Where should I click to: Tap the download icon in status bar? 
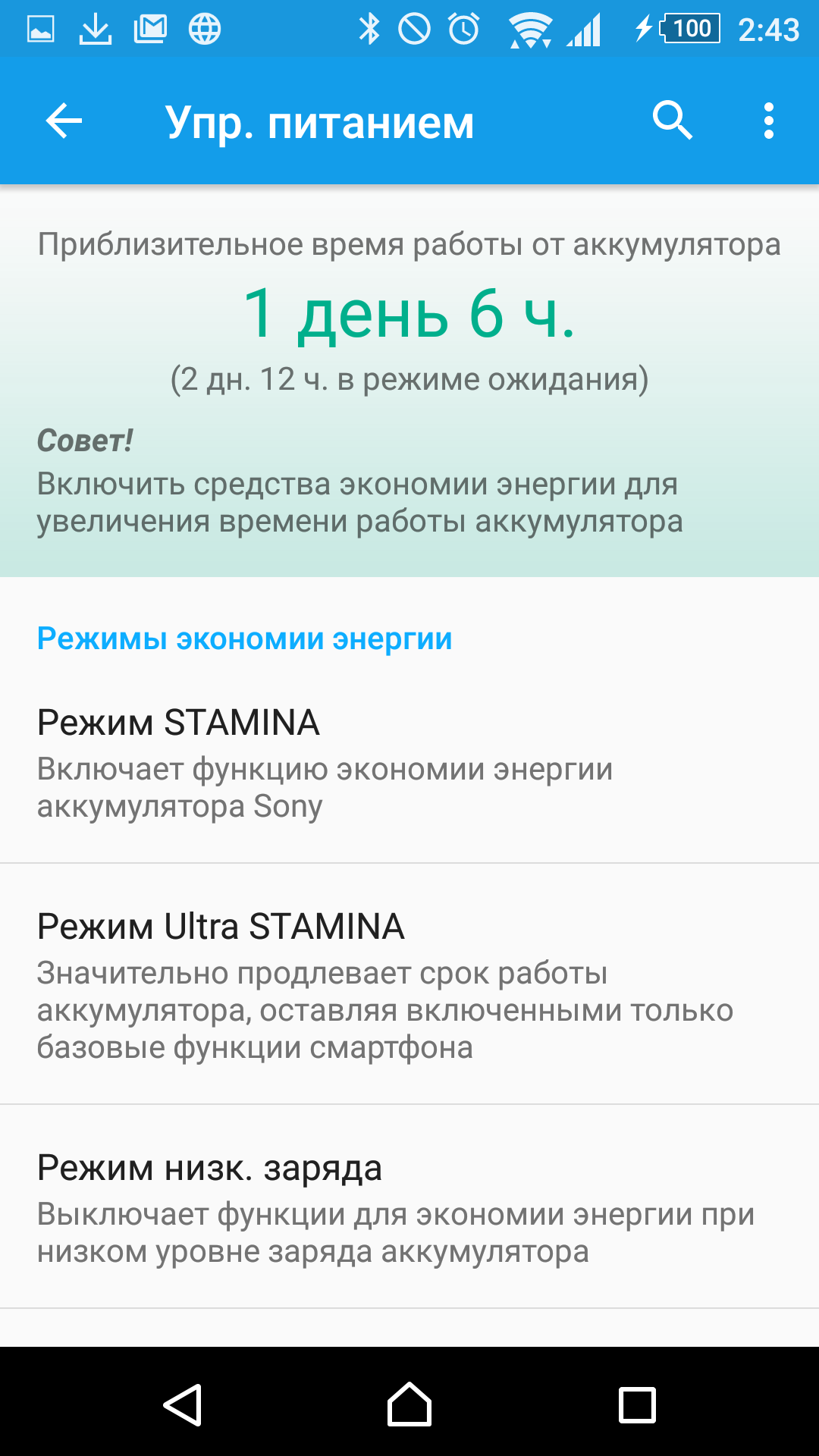point(97,27)
